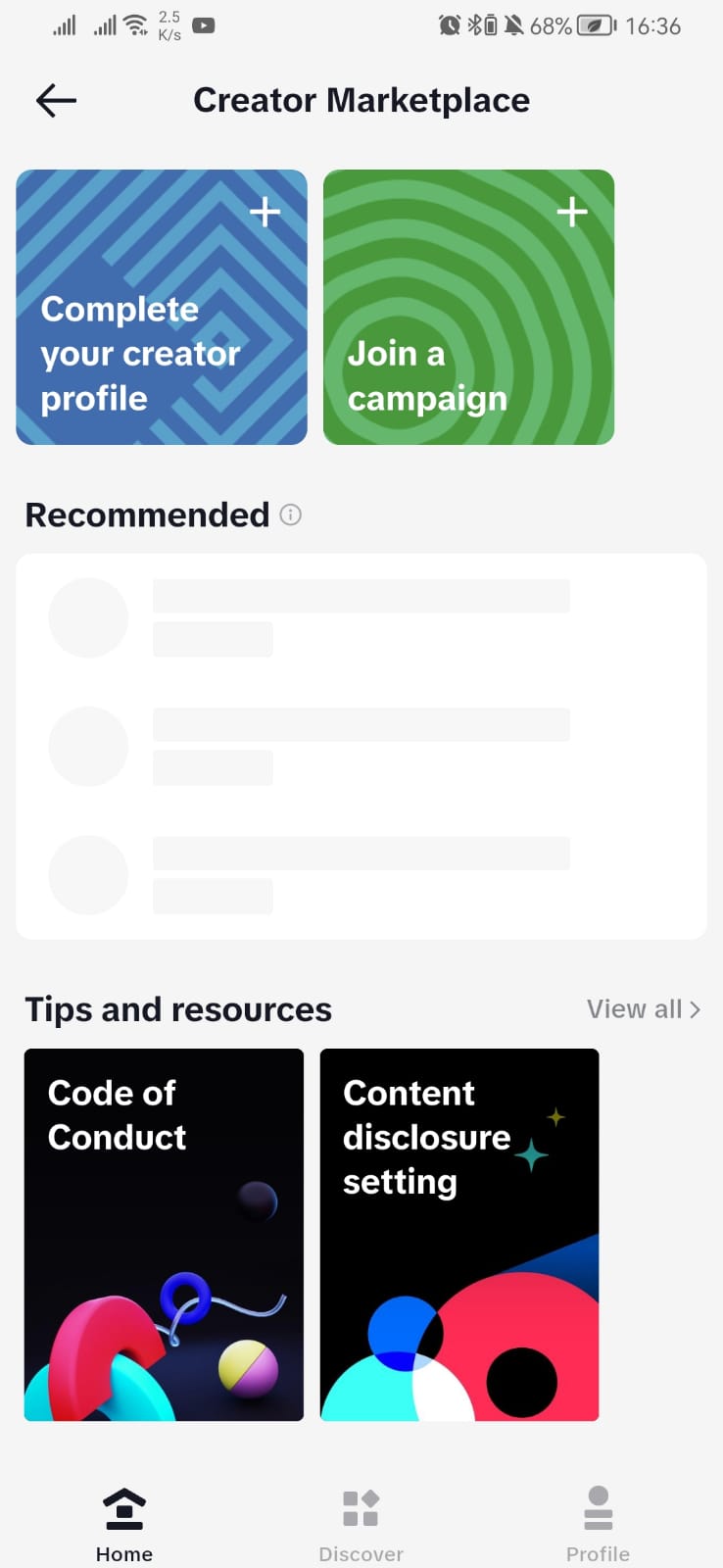View all tips and resources
Screen dimensions: 723x1568
pyautogui.click(x=644, y=1009)
